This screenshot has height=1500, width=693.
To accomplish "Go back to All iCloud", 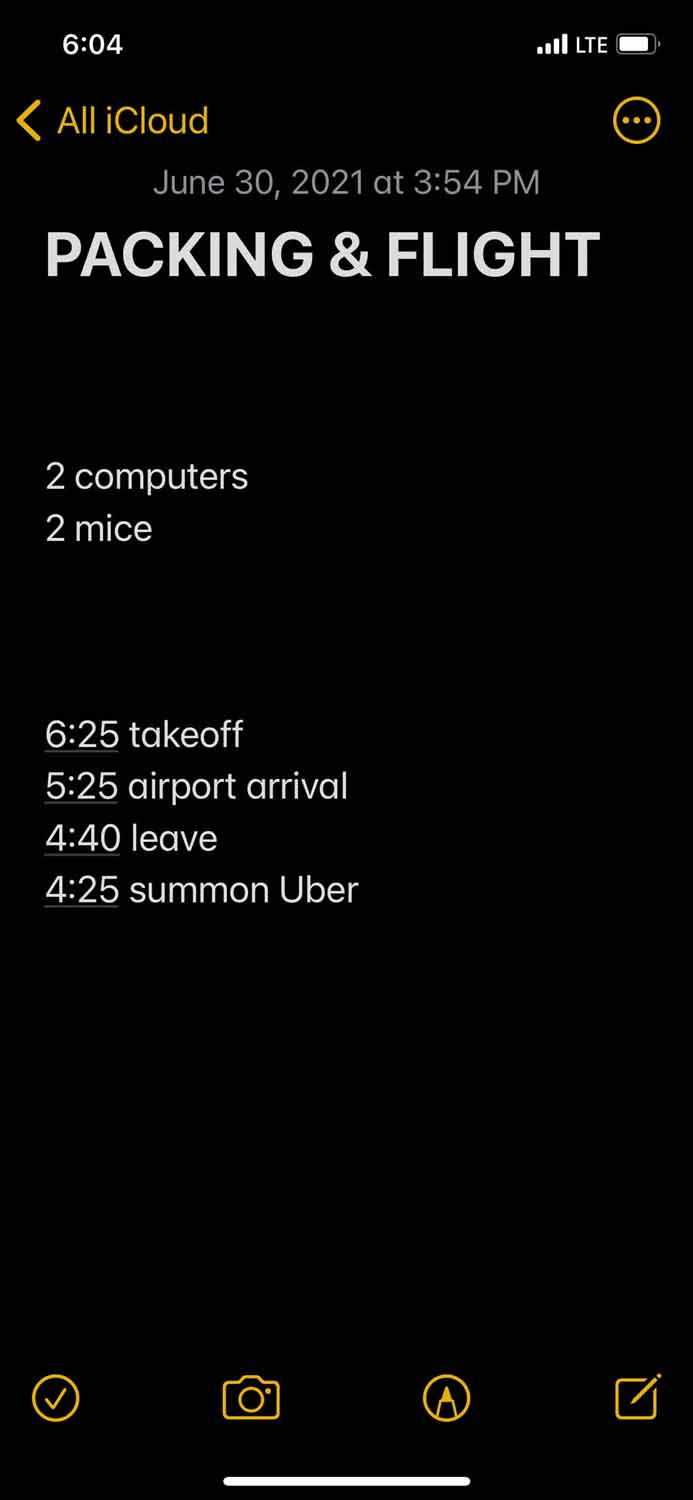I will click(x=112, y=121).
